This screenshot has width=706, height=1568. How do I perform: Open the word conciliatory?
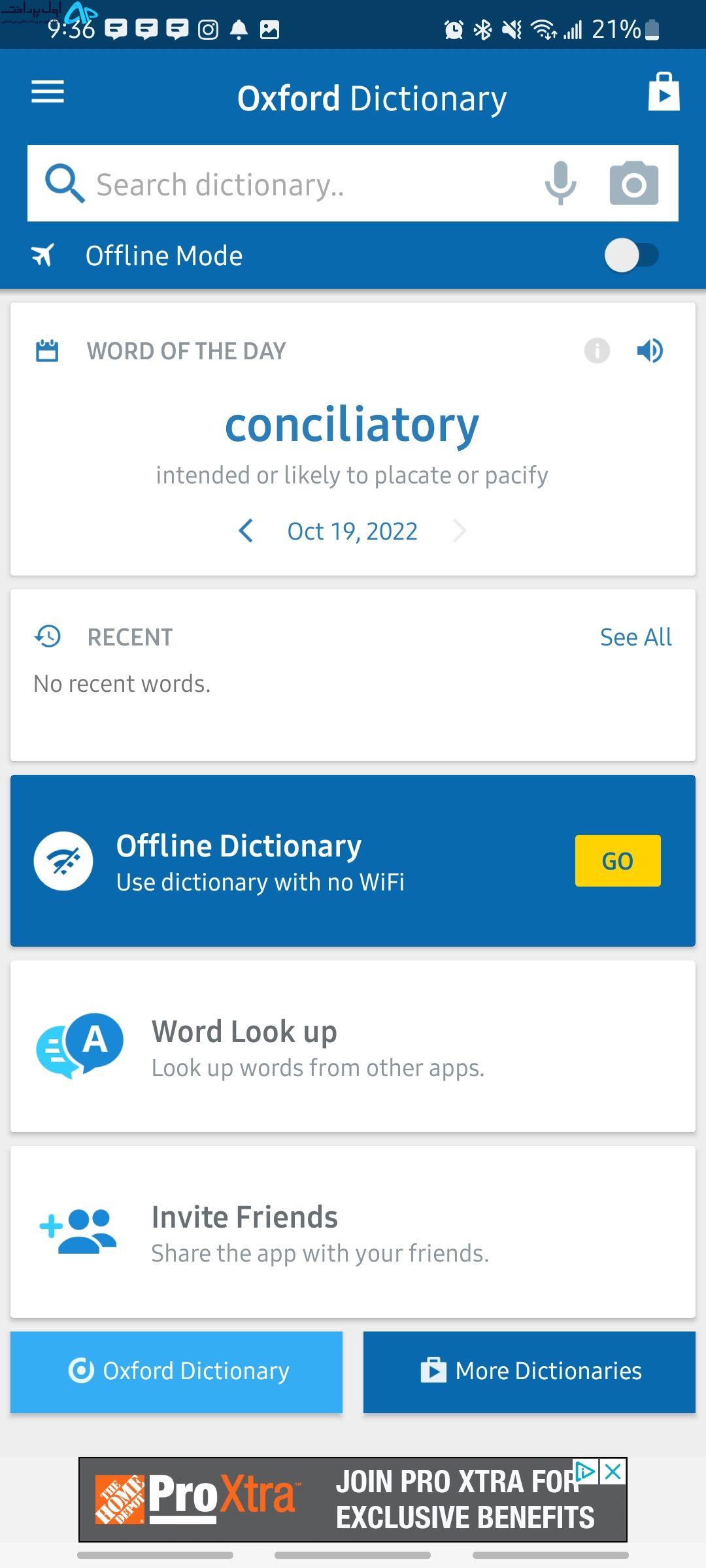(x=352, y=425)
